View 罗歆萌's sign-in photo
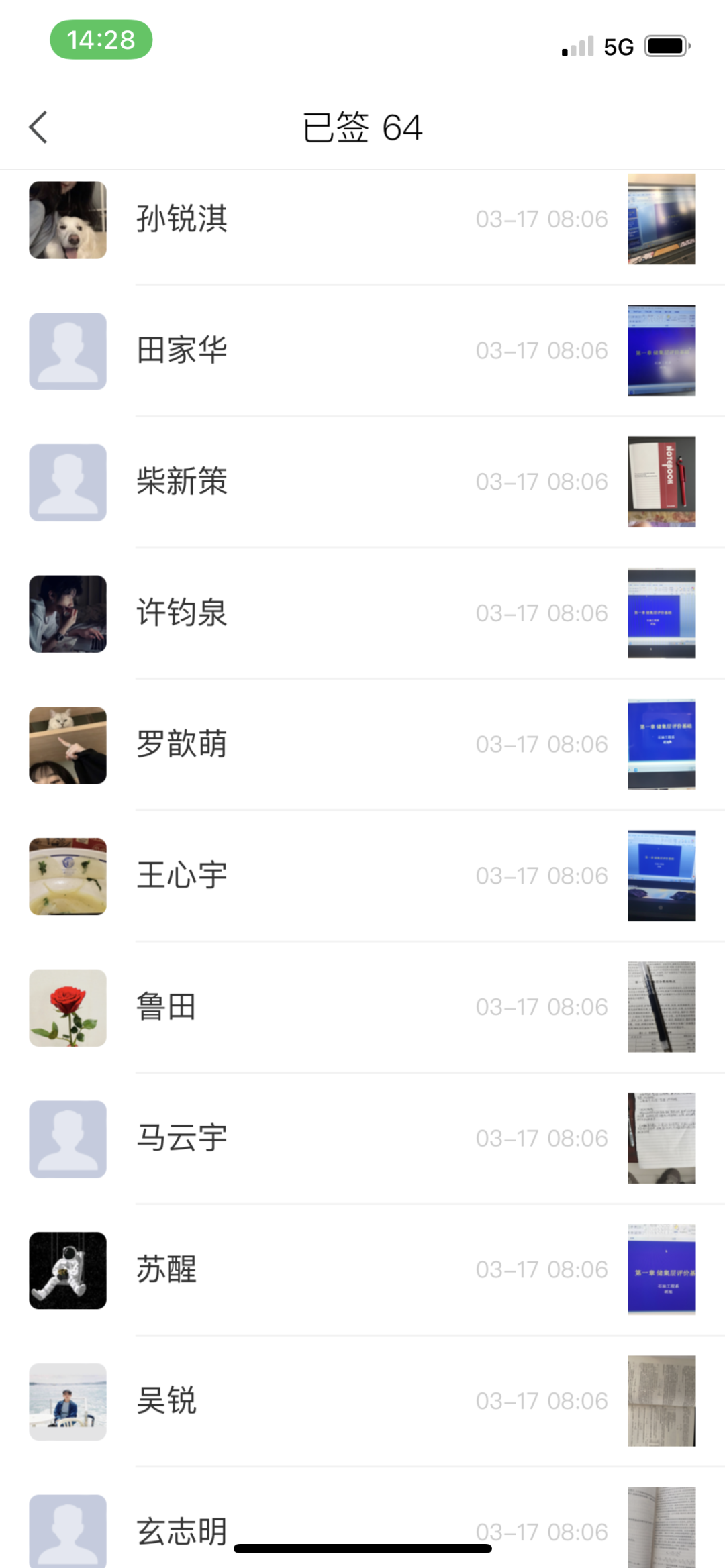 tap(661, 744)
